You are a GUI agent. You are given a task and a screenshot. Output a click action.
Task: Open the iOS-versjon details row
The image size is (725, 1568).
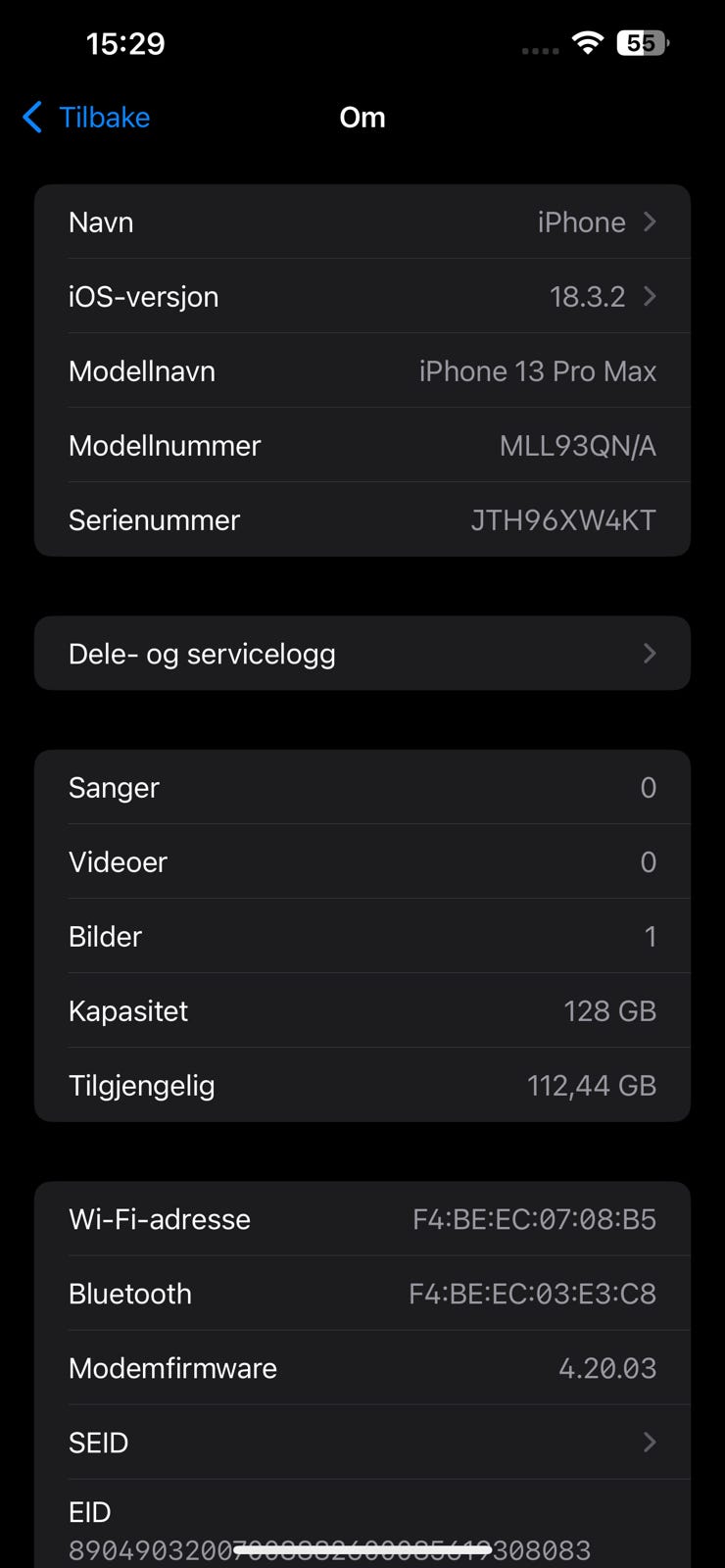click(x=362, y=297)
